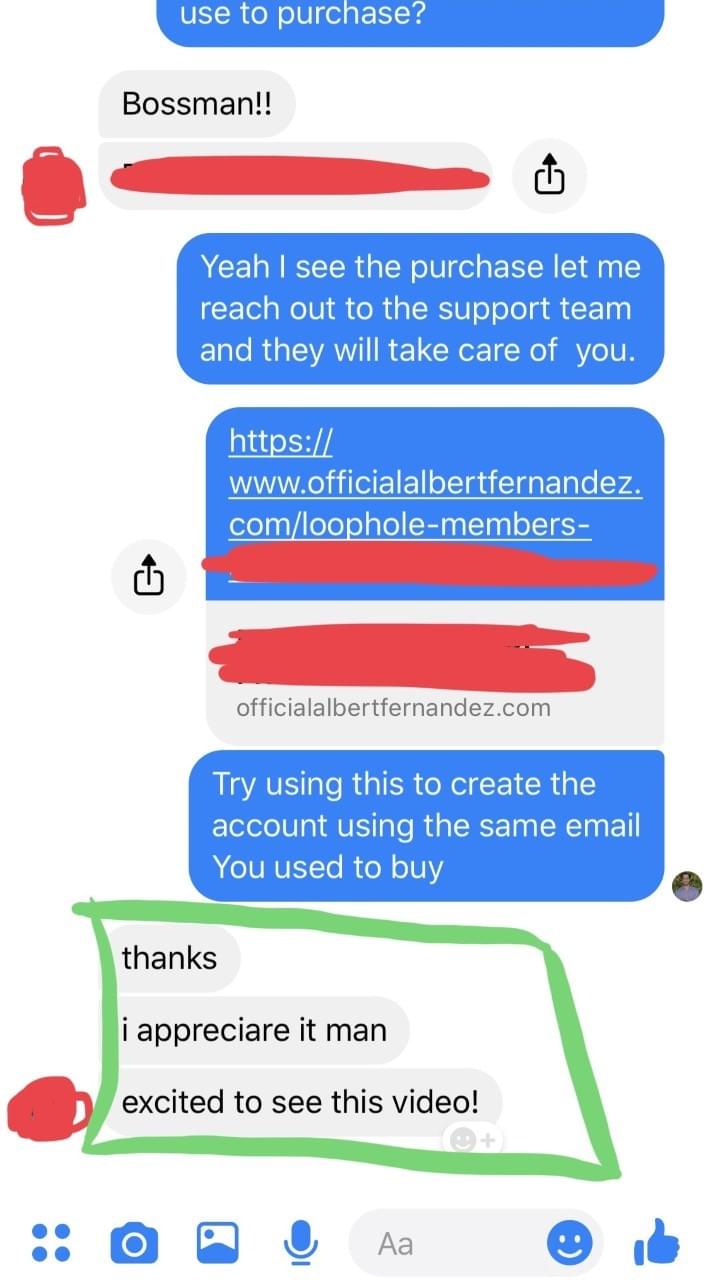Record a voice message with the microphone
710x1280 pixels.
tap(300, 1243)
